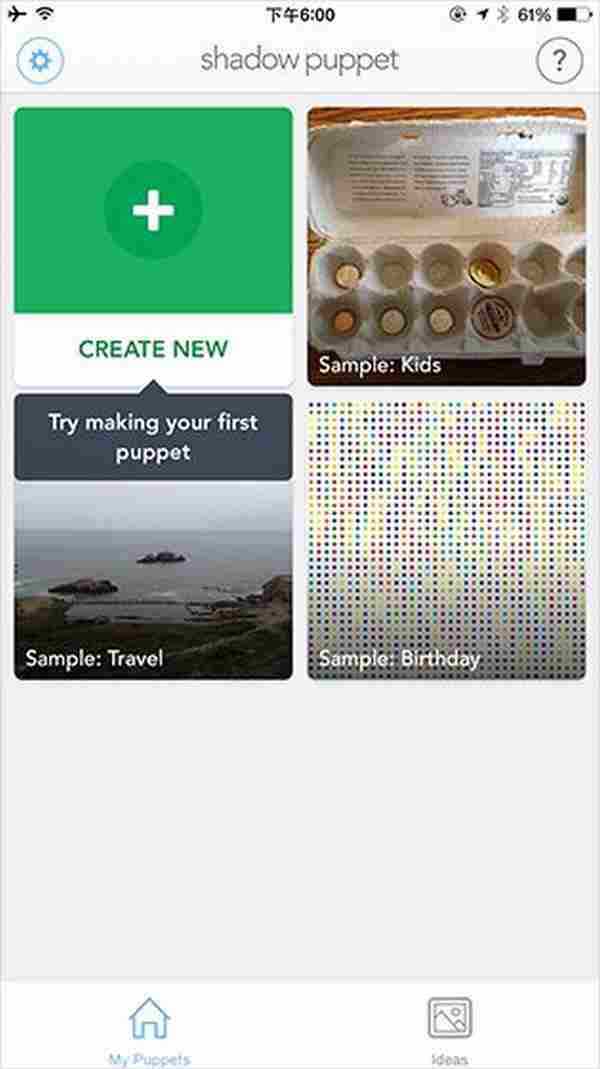Create a new puppet
Image resolution: width=600 pixels, height=1069 pixels.
153,246
